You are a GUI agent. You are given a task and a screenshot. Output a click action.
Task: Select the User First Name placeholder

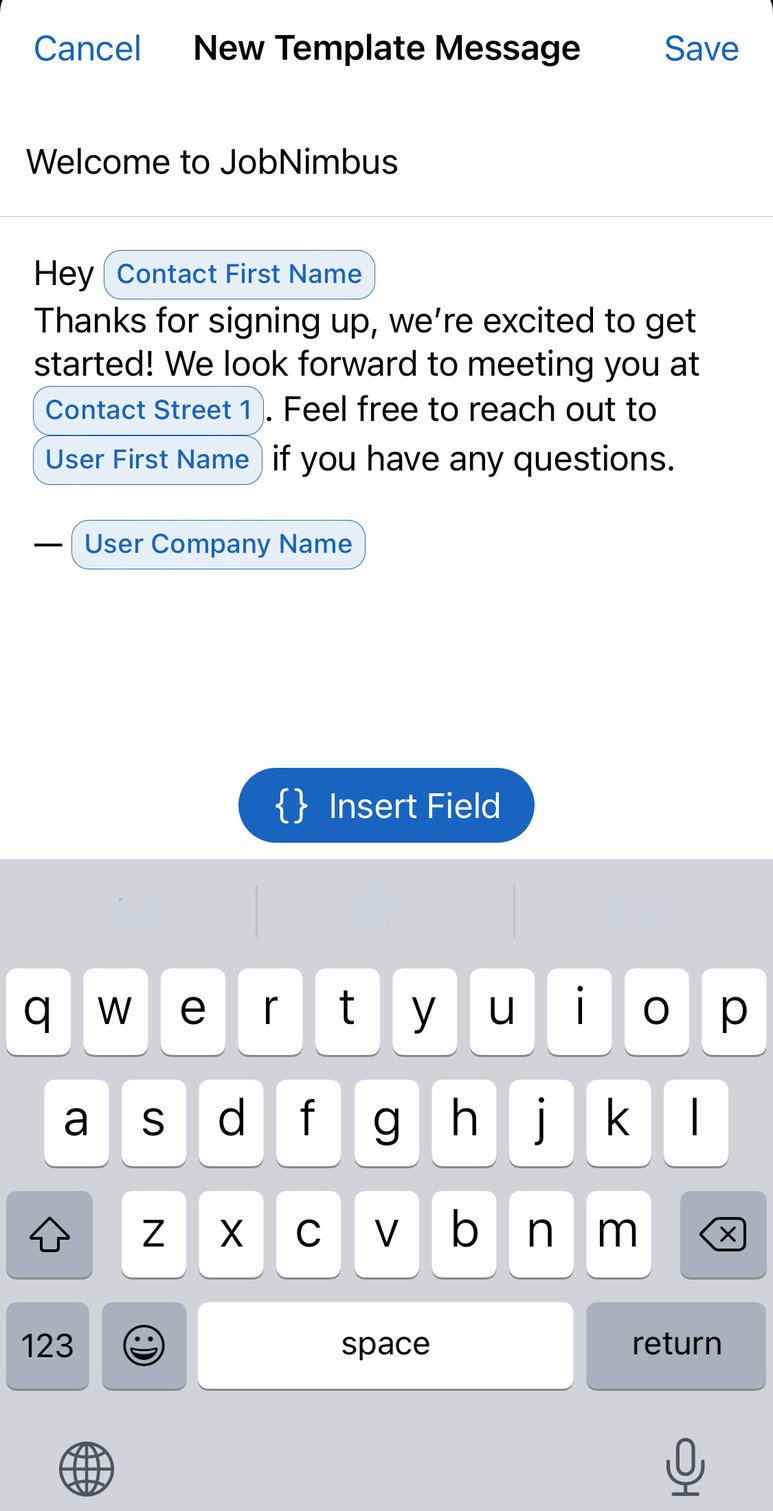coord(147,459)
